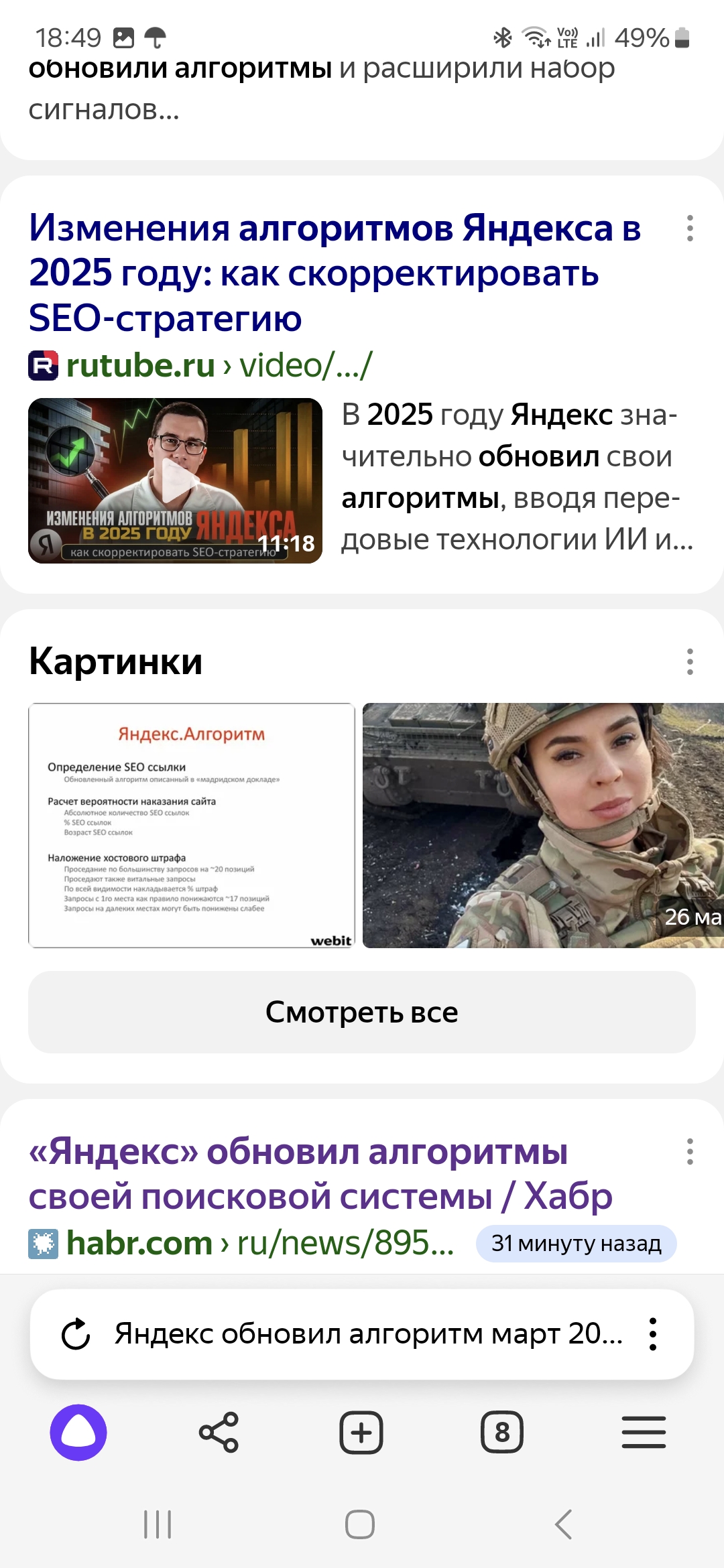The image size is (724, 1568).
Task: Open recent apps from the navigation bar
Action: pyautogui.click(x=158, y=1524)
